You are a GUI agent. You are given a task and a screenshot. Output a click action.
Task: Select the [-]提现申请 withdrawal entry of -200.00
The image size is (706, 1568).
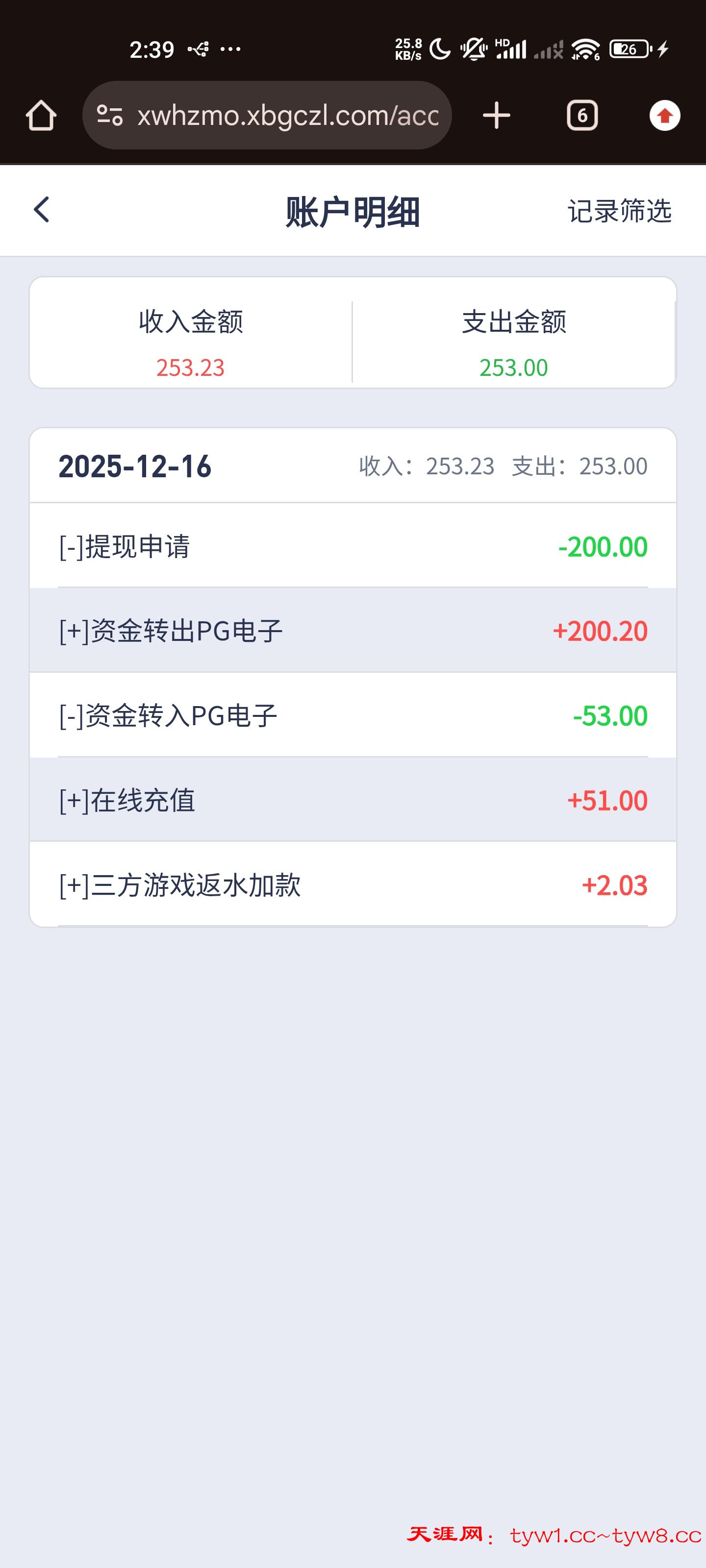[x=352, y=547]
